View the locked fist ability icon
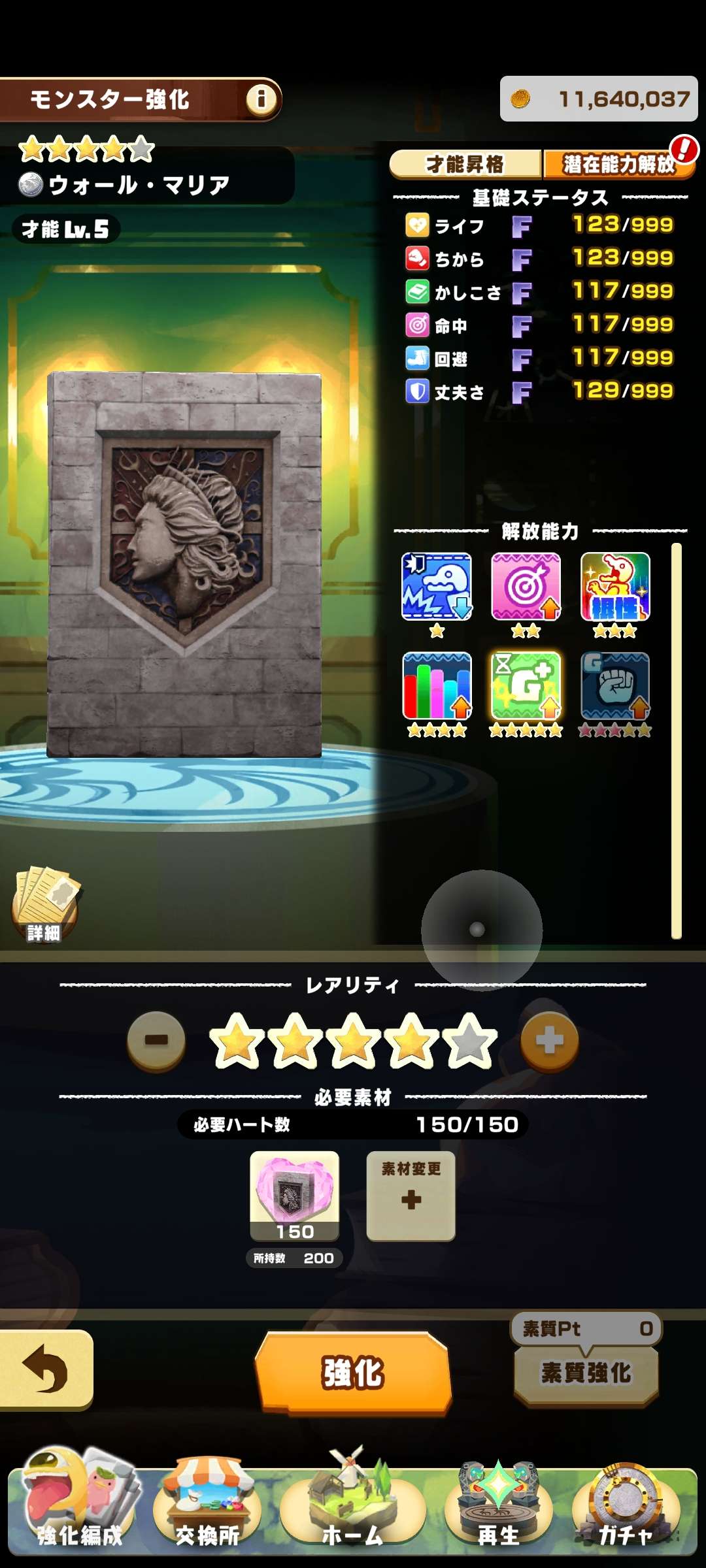The width and height of the screenshot is (706, 1568). tap(614, 686)
